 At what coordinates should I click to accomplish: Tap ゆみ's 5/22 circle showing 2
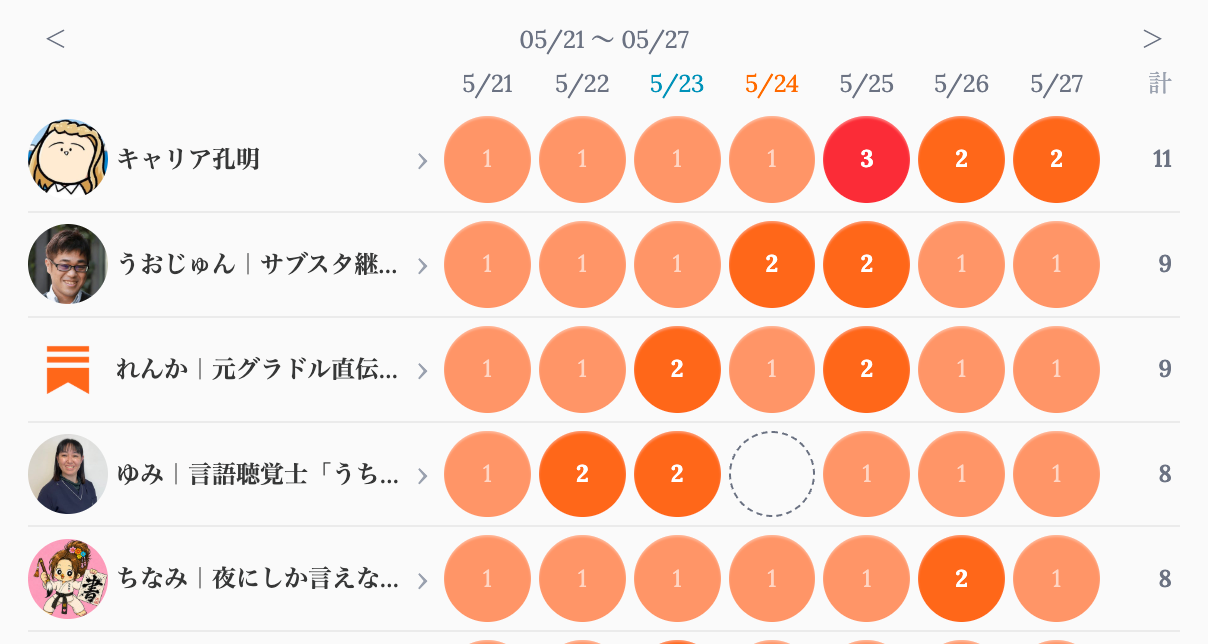[x=582, y=474]
